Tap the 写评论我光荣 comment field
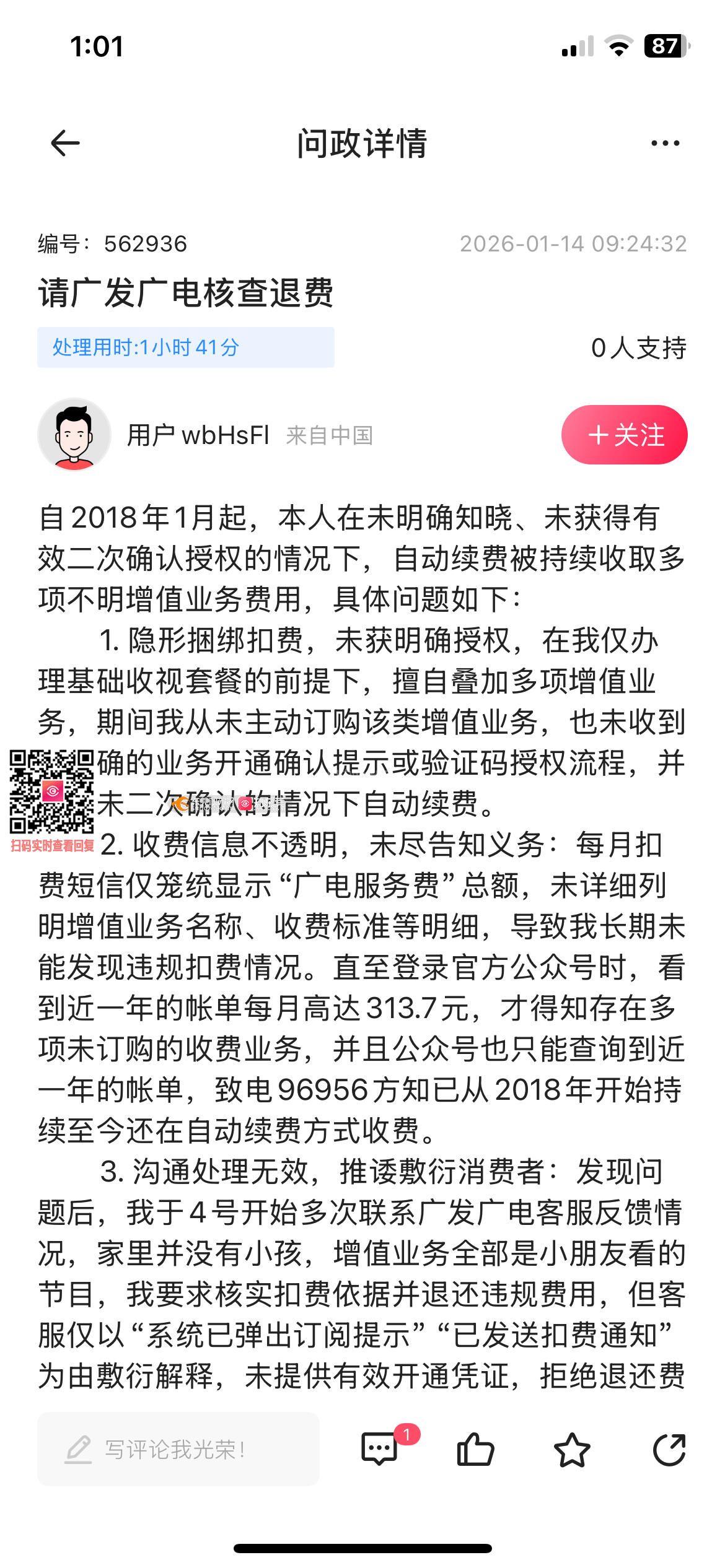Screen dimensions: 725x1568 click(x=178, y=1449)
